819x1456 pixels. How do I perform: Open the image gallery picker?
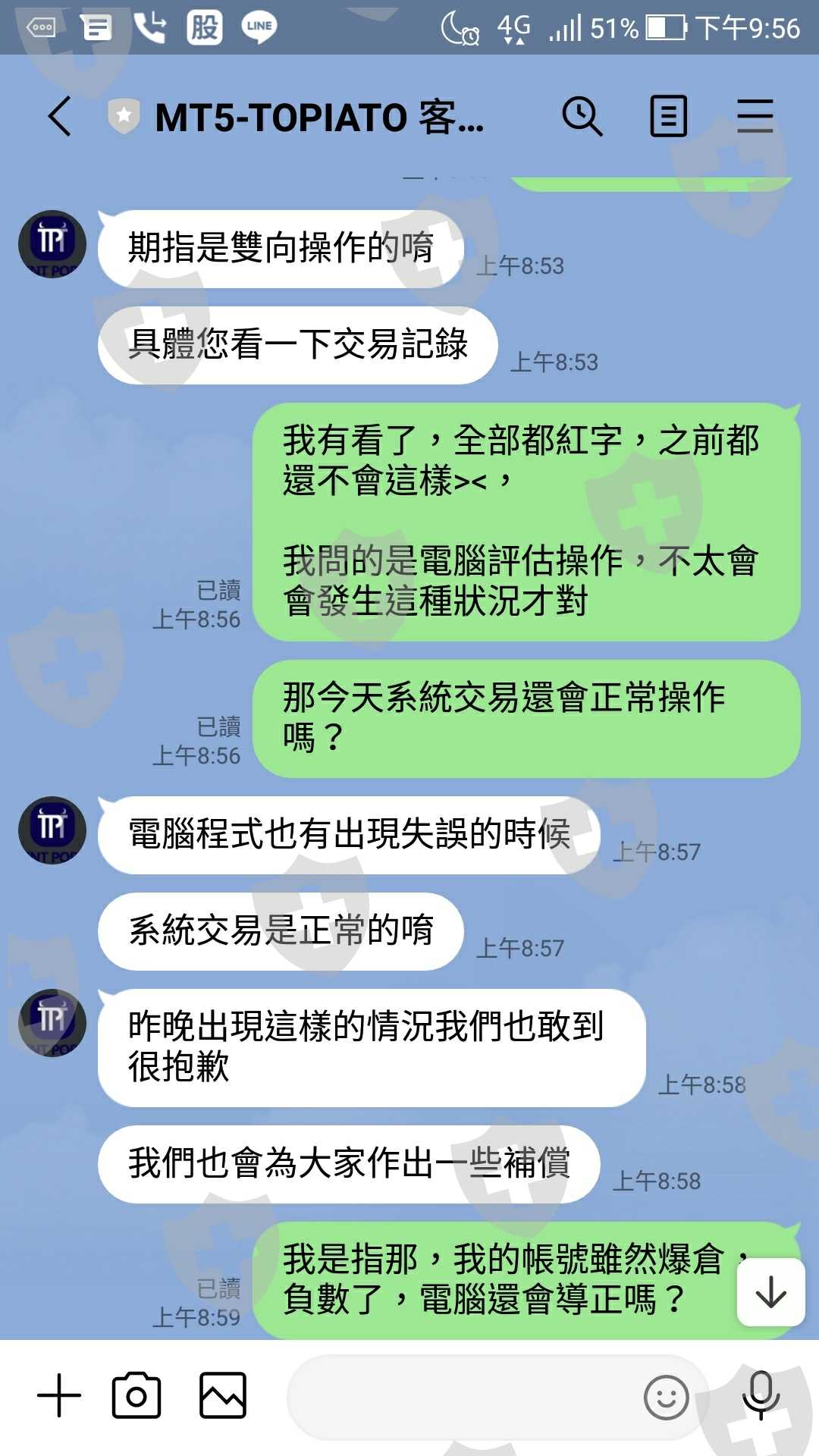pyautogui.click(x=223, y=1395)
